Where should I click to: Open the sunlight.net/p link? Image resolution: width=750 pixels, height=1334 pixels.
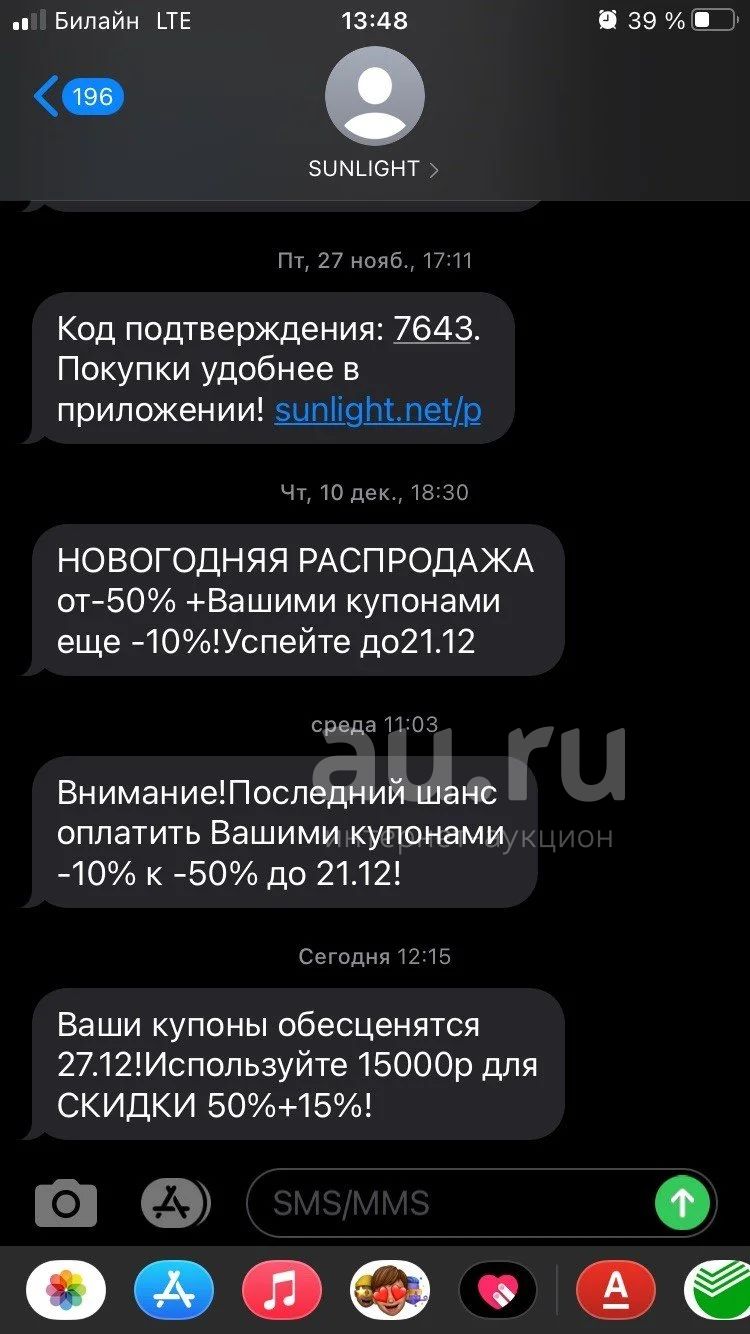pyautogui.click(x=378, y=410)
